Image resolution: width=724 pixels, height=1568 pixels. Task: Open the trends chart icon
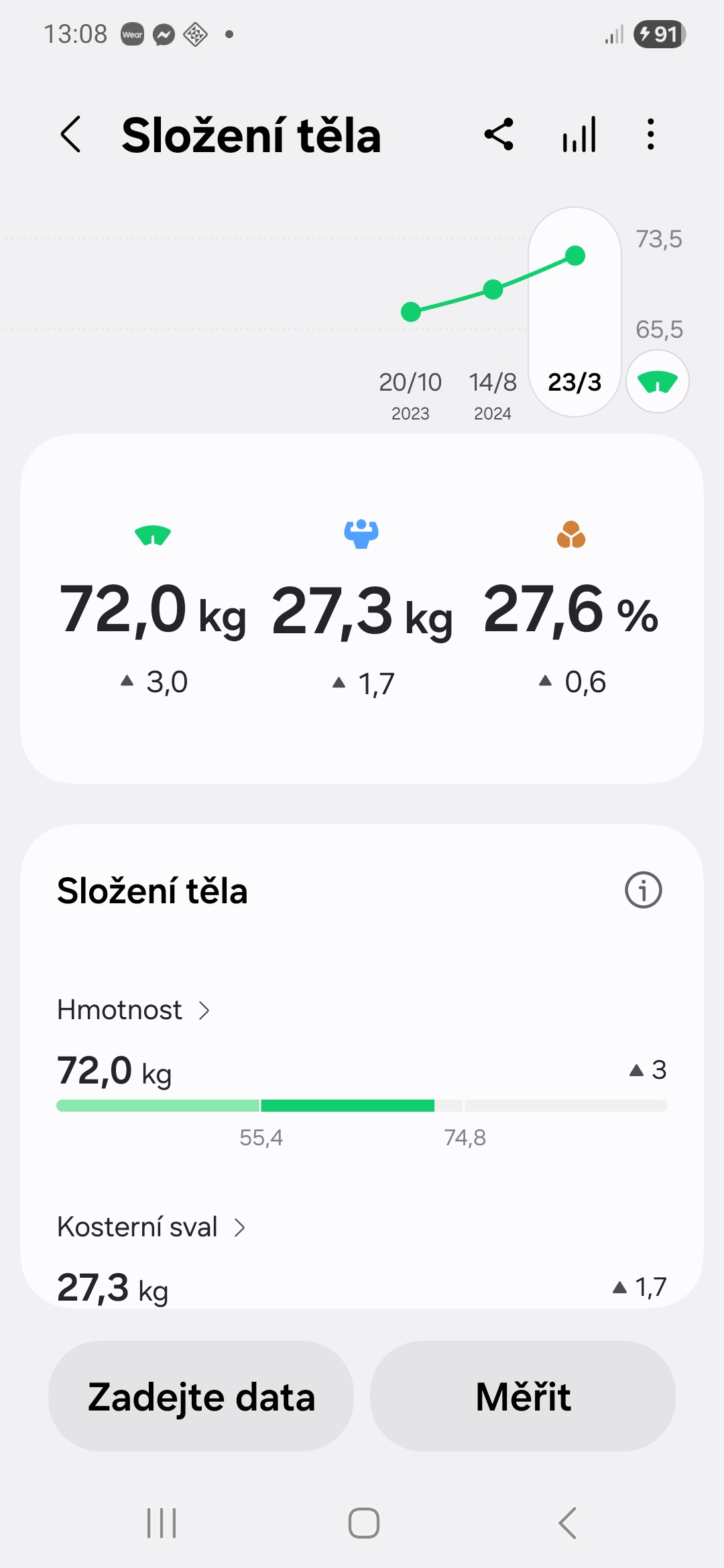[x=579, y=134]
